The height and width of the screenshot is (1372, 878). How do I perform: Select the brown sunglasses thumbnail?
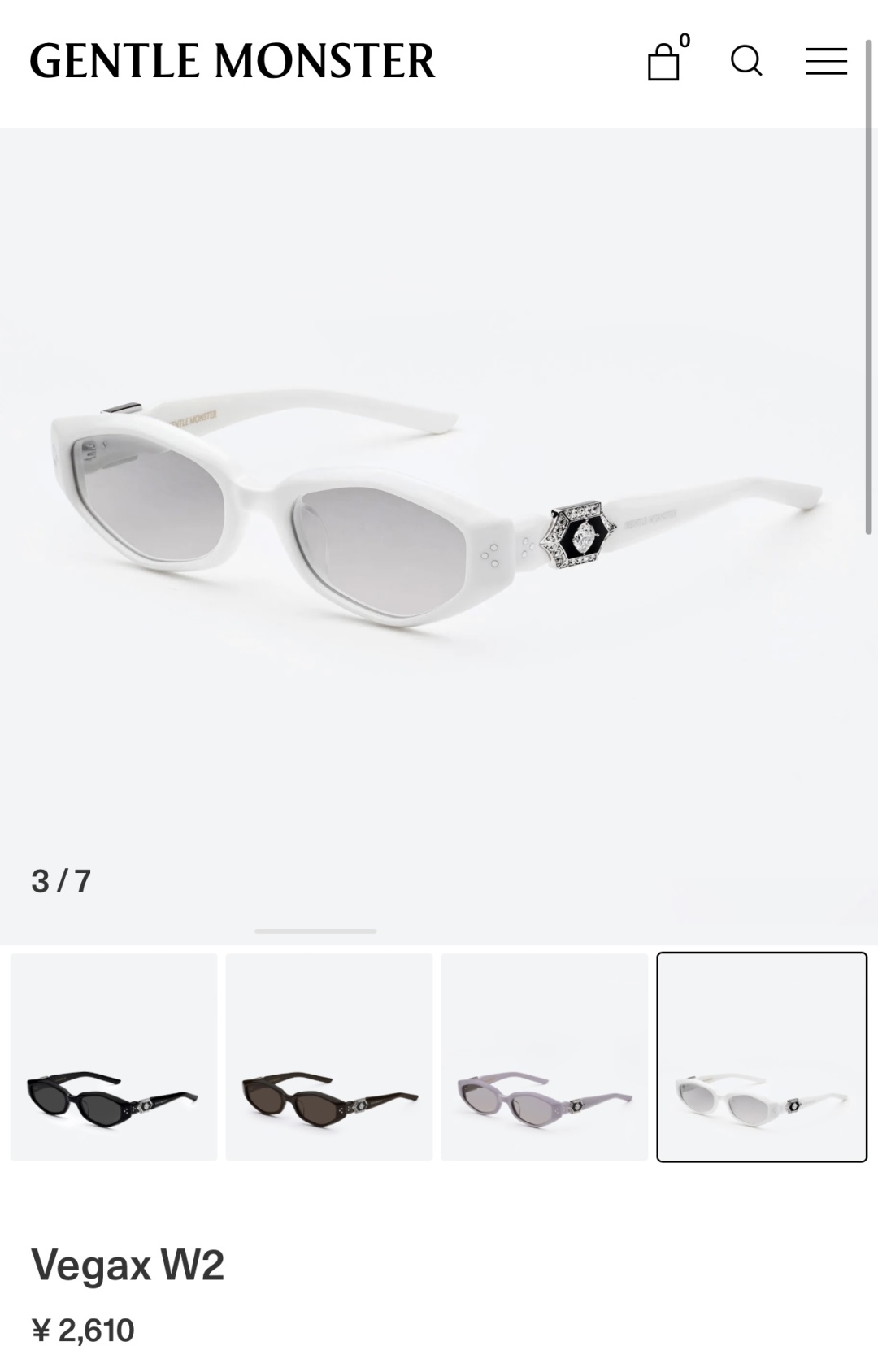329,1057
